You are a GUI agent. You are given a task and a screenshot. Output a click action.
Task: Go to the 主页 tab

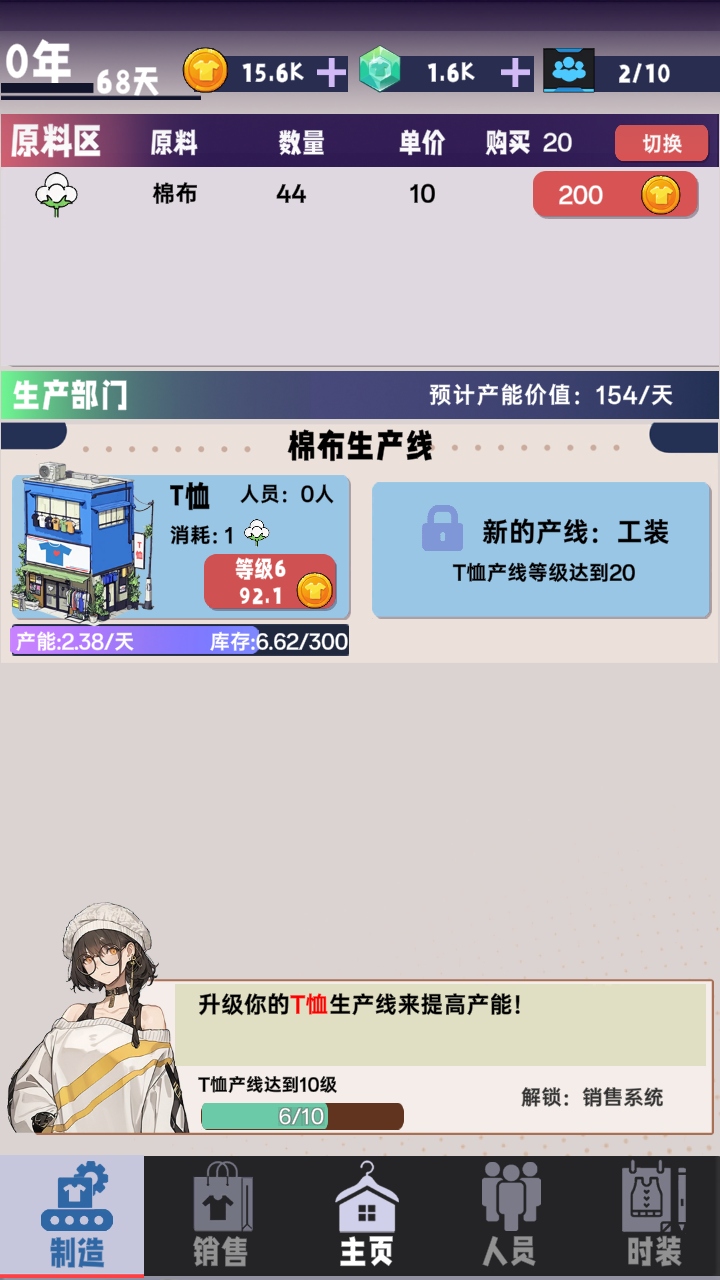(x=366, y=1216)
